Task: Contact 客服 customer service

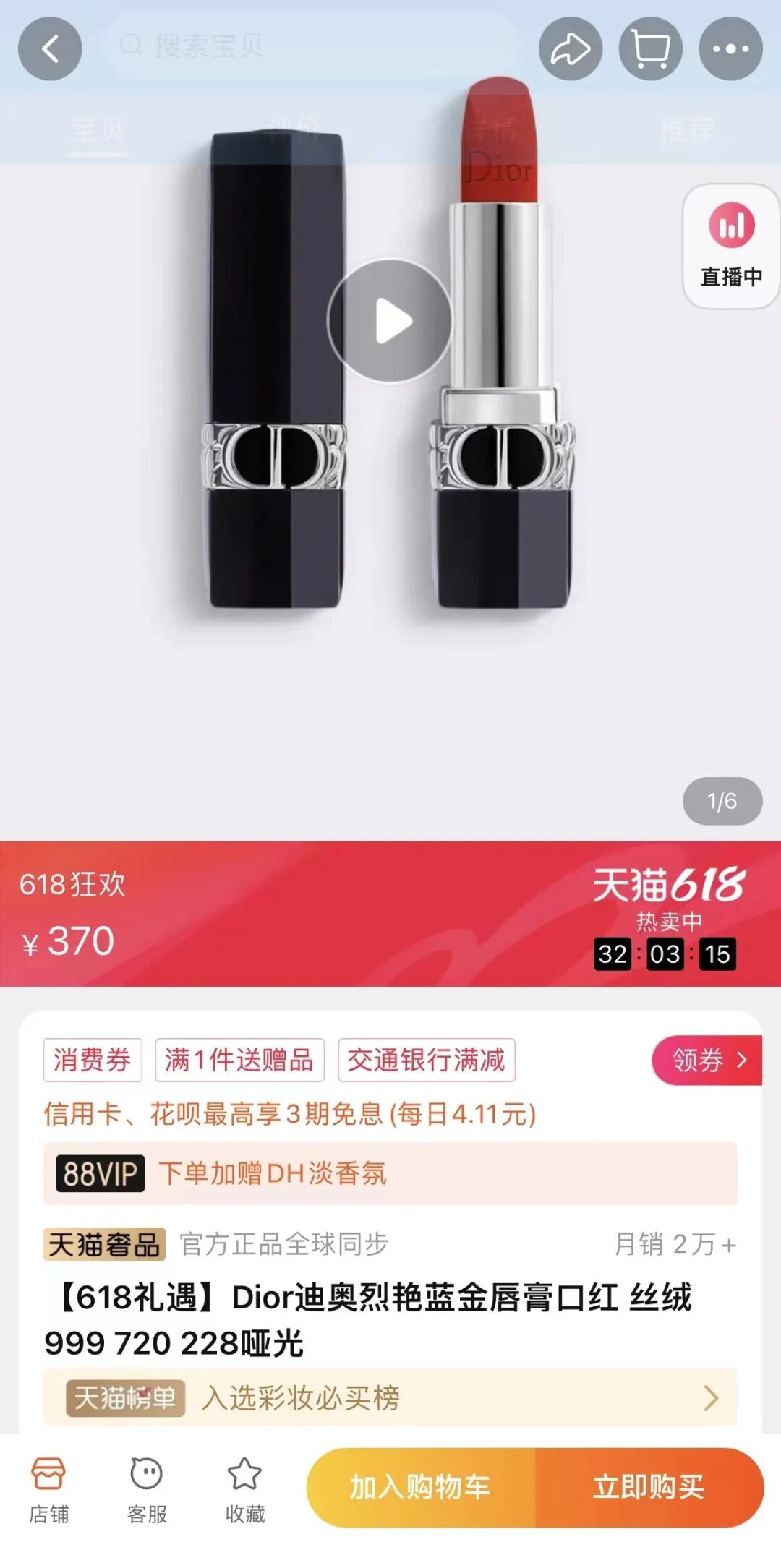Action: pyautogui.click(x=147, y=1491)
